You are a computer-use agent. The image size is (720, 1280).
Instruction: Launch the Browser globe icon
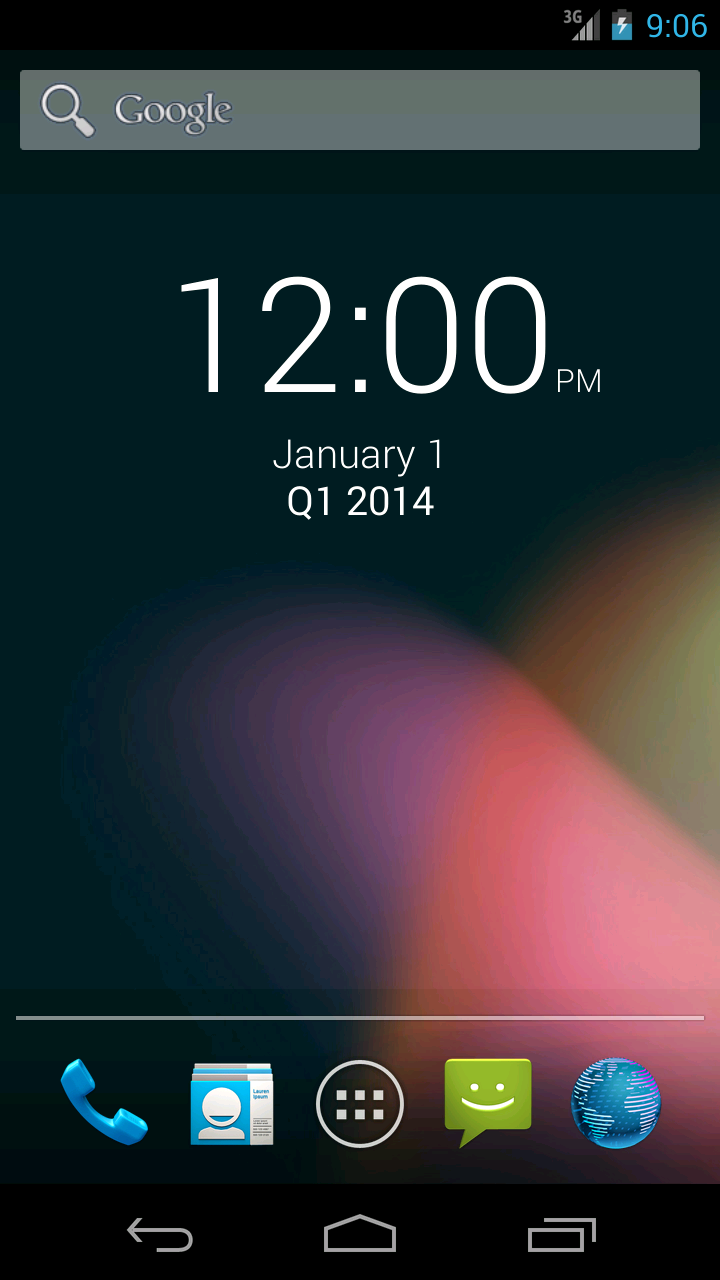616,1103
